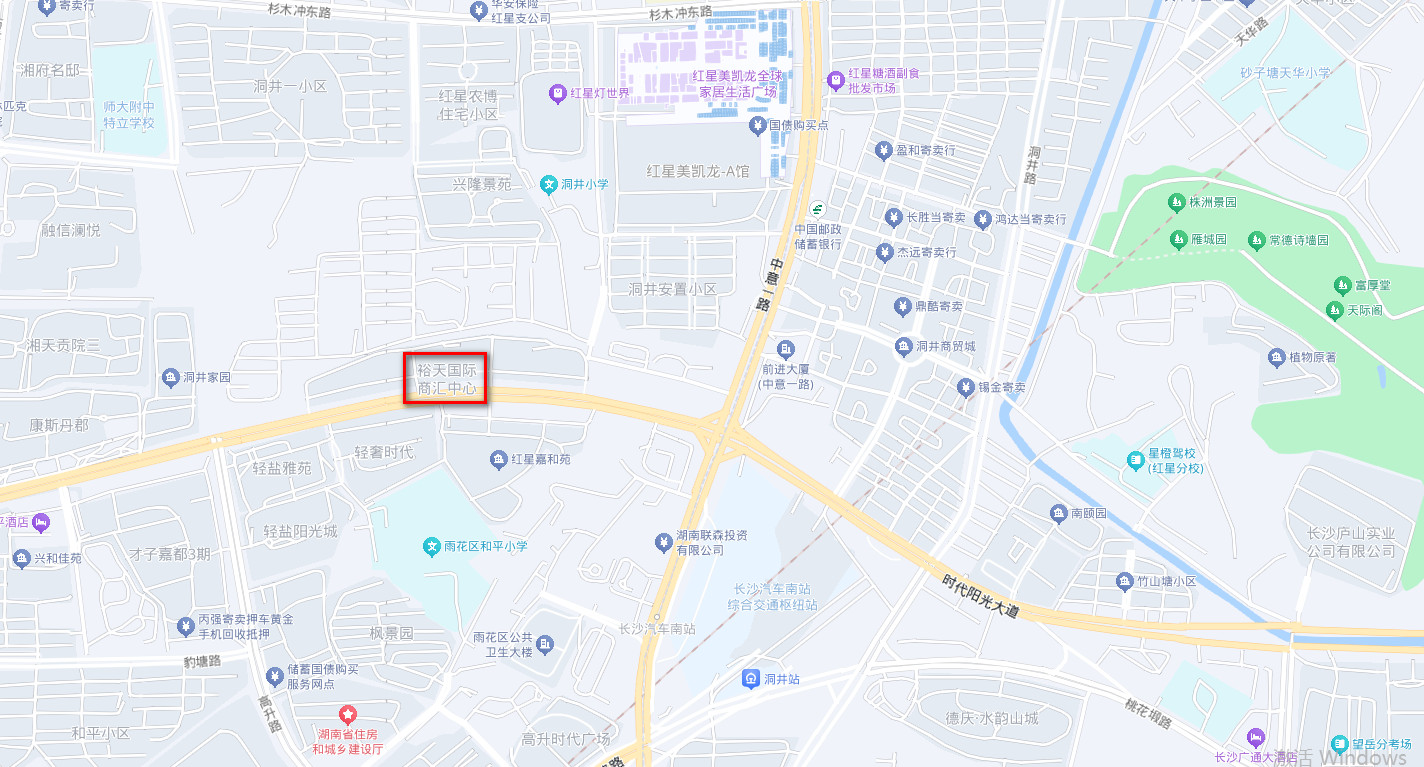Tap the 红星灯世界 shopping marker
Viewport: 1424px width, 767px height.
(558, 94)
